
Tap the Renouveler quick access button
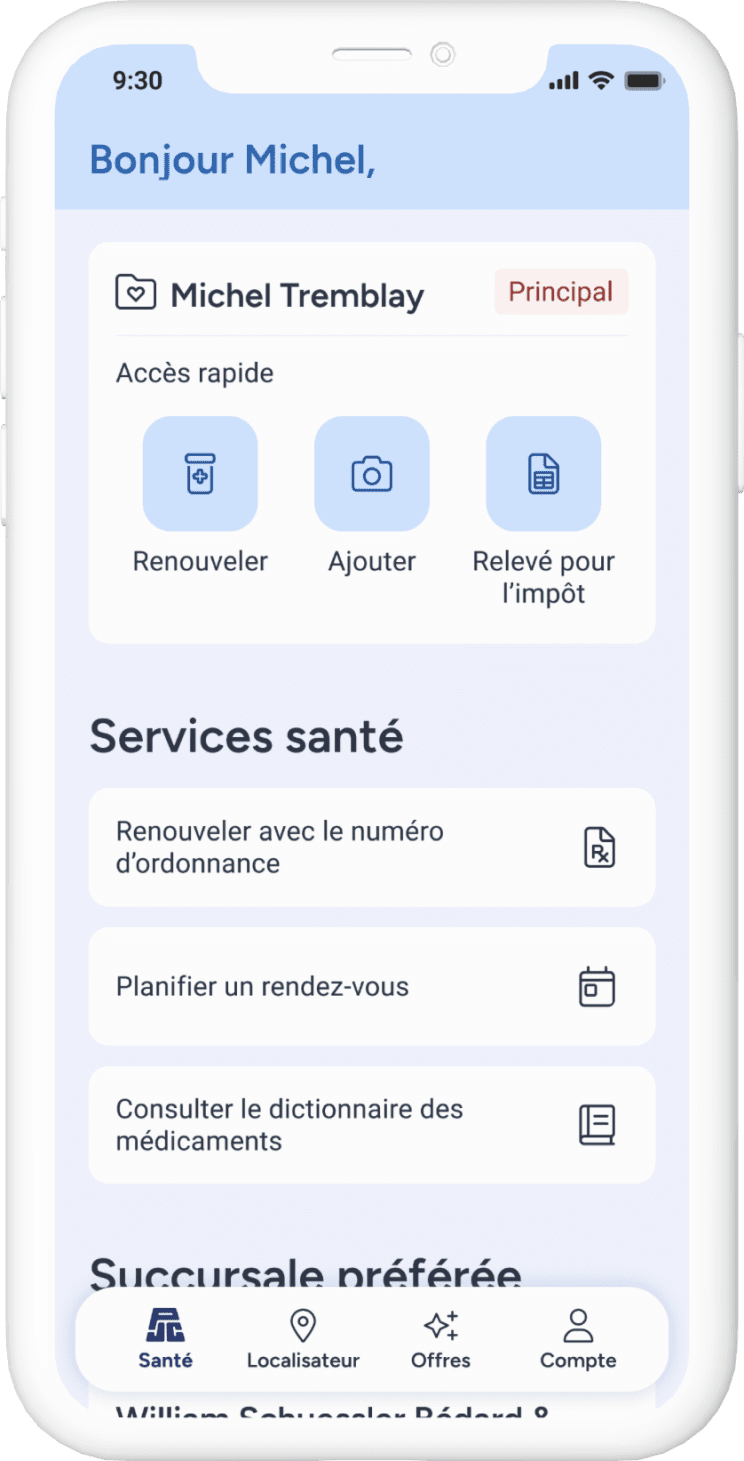click(x=200, y=474)
